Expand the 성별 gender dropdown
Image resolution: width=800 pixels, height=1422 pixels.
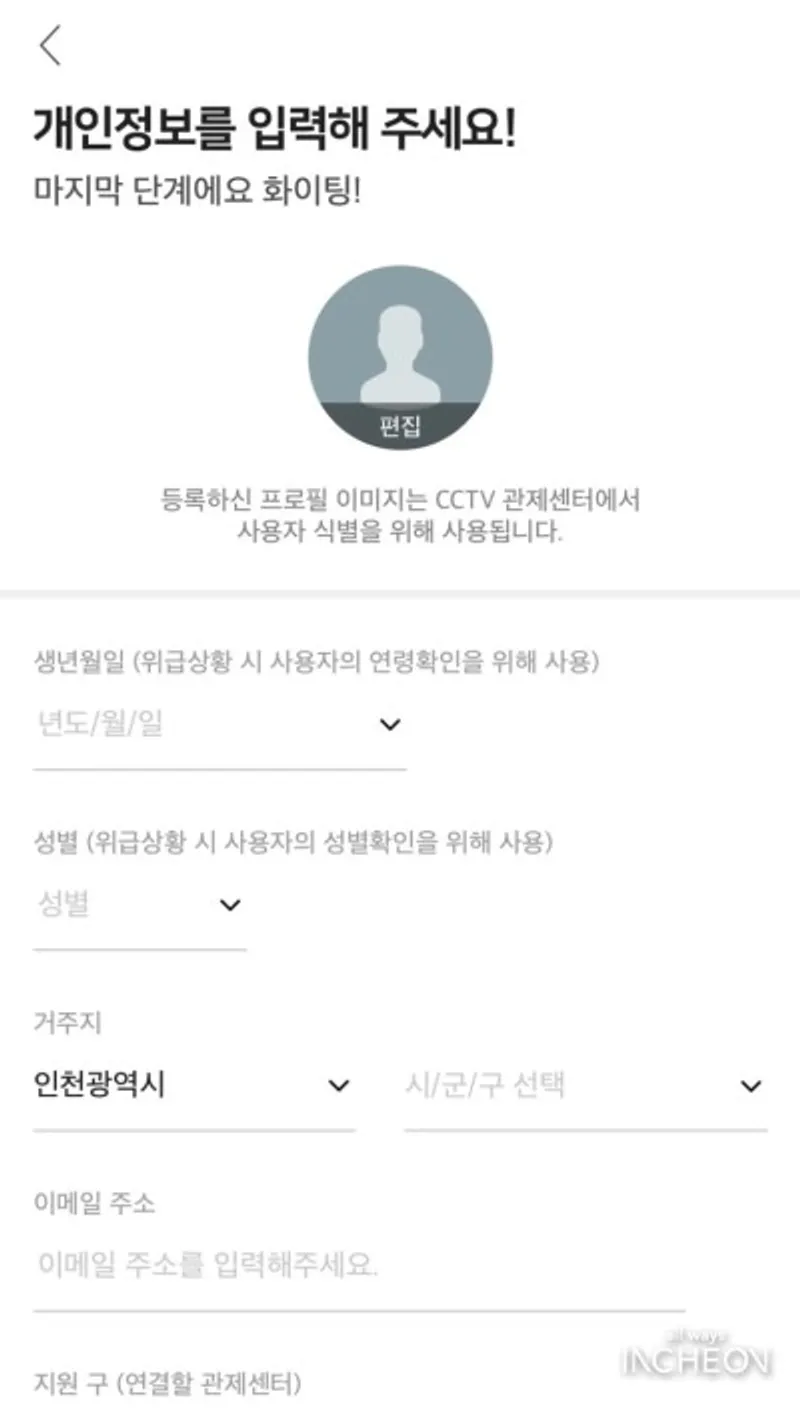click(x=139, y=905)
